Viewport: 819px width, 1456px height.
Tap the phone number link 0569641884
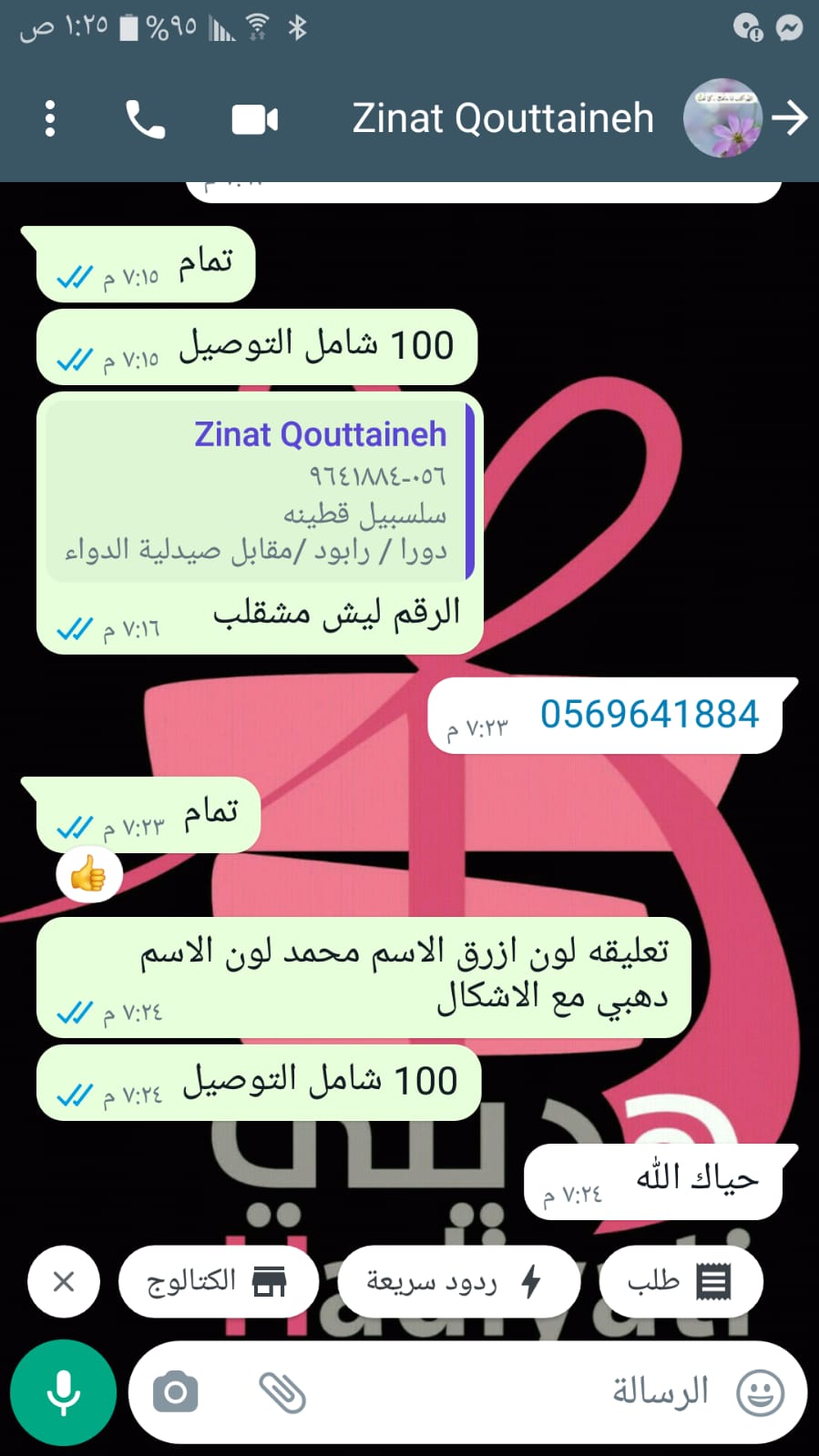[x=649, y=715]
